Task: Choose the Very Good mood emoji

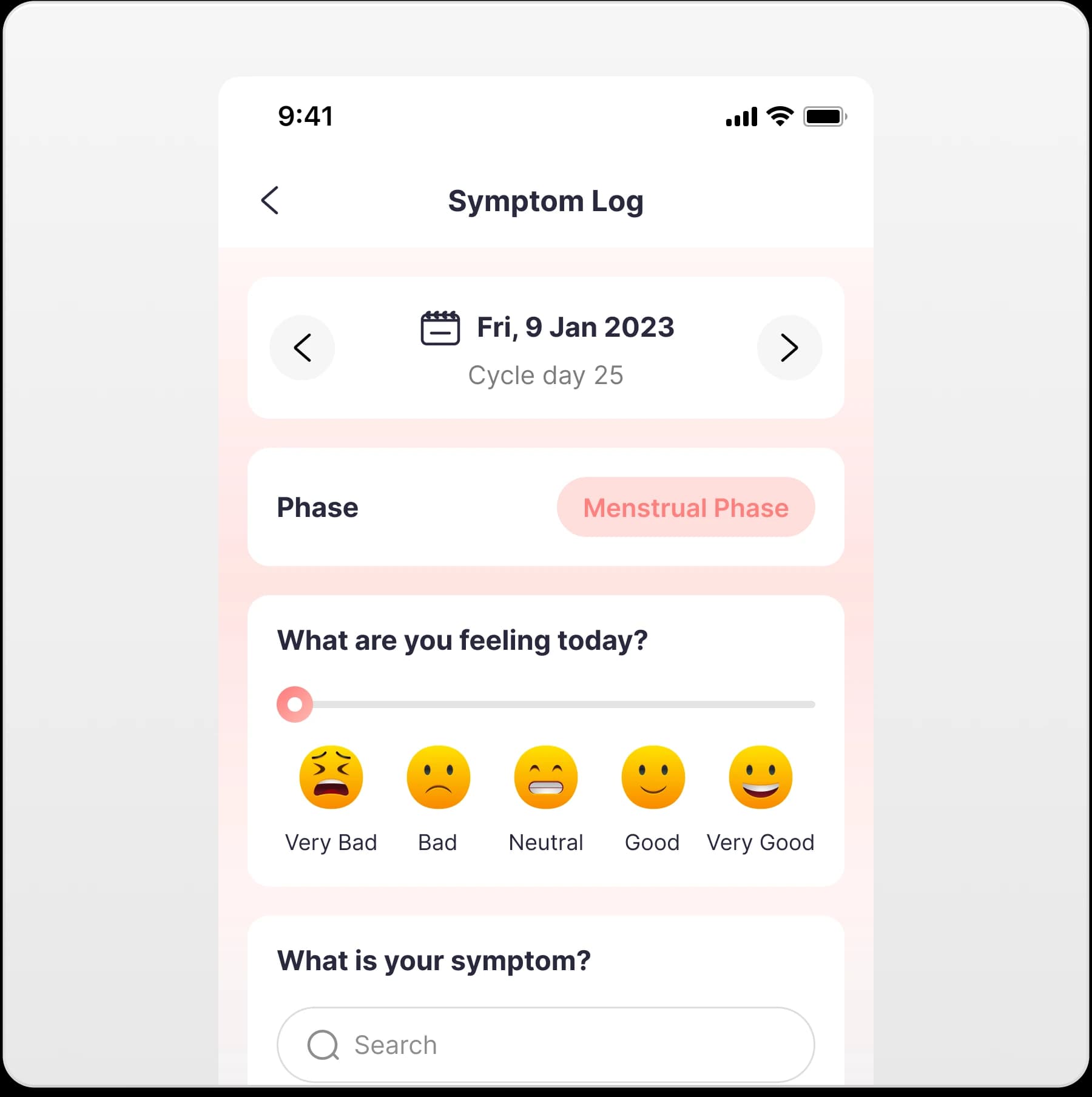Action: coord(760,777)
